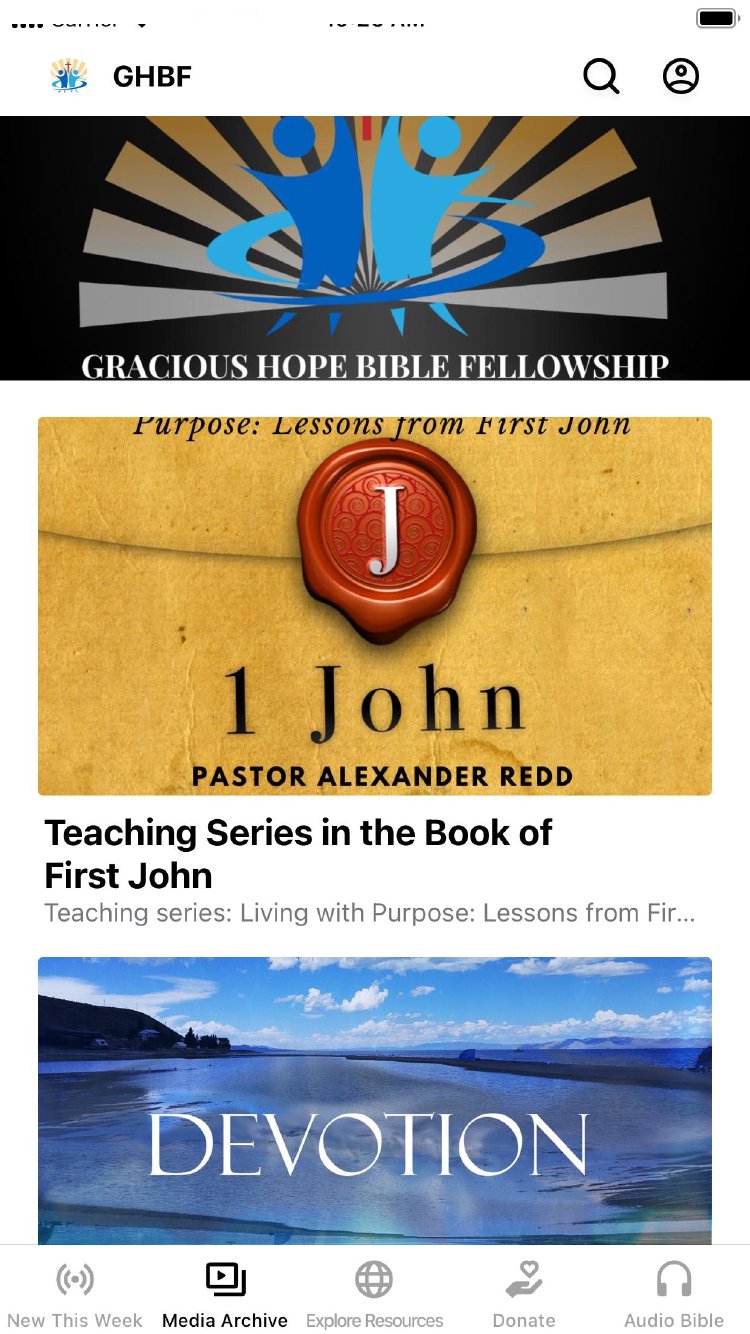Open the account profile icon
Screen dimensions: 750x1334
(681, 76)
